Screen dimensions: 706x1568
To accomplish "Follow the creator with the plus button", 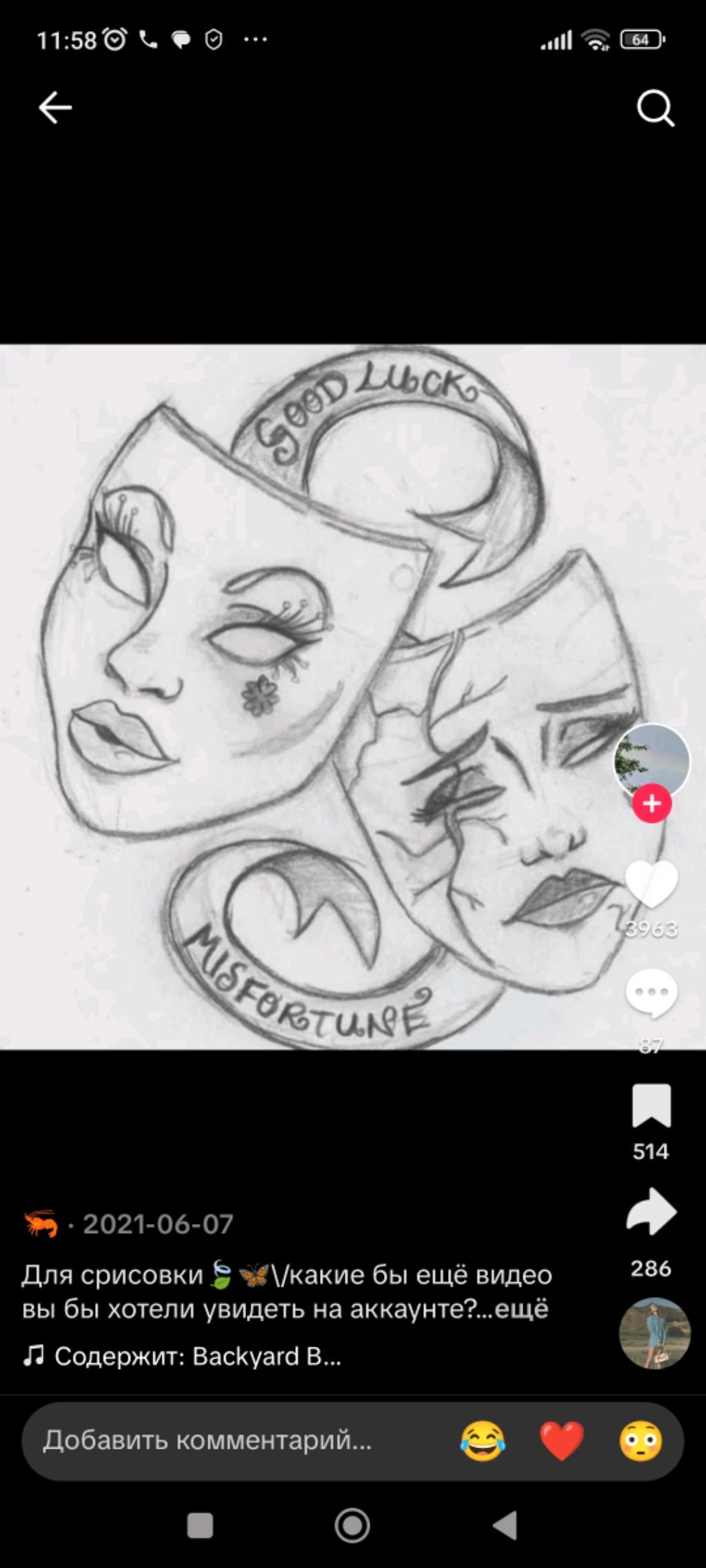I will click(652, 804).
